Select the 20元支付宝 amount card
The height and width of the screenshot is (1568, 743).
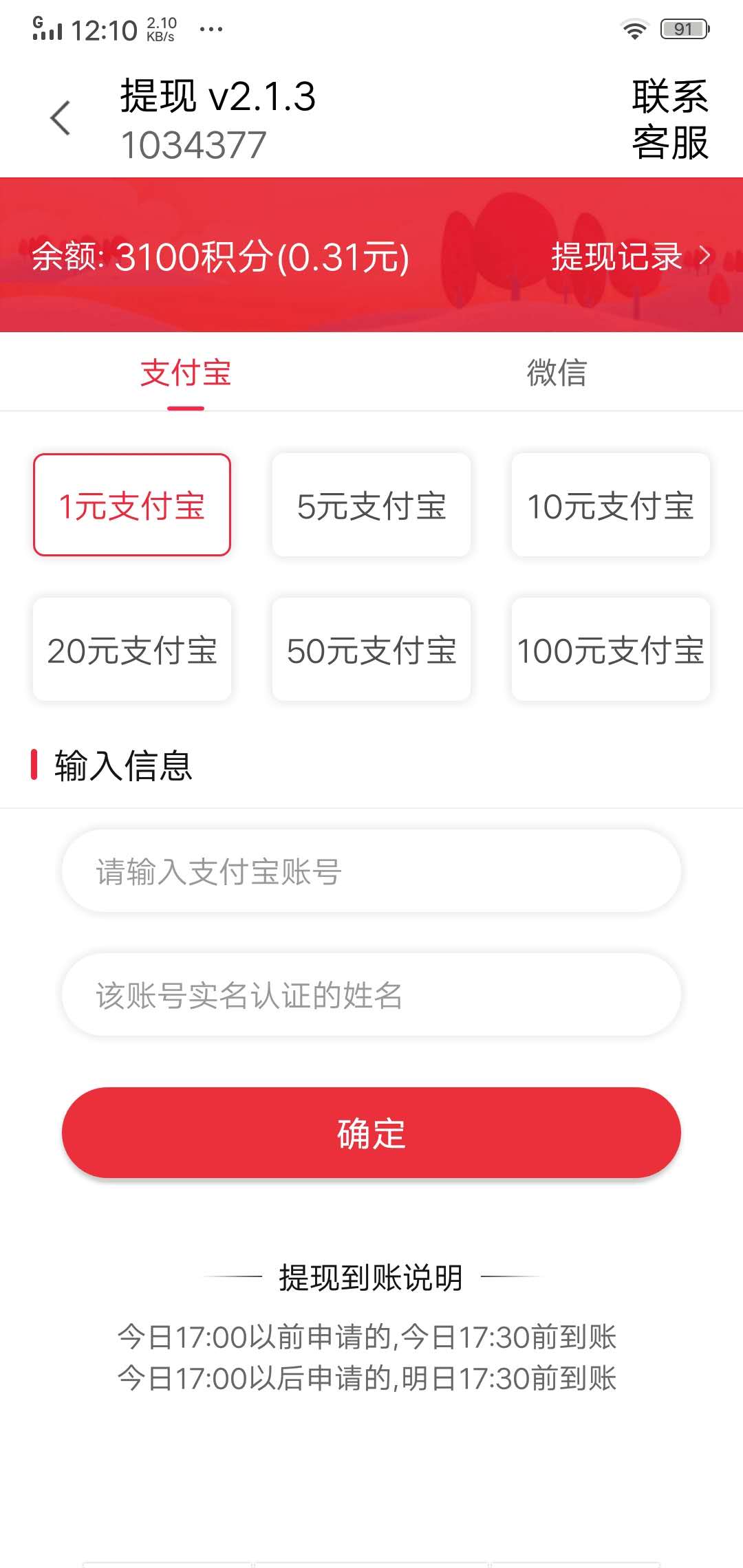pos(133,649)
